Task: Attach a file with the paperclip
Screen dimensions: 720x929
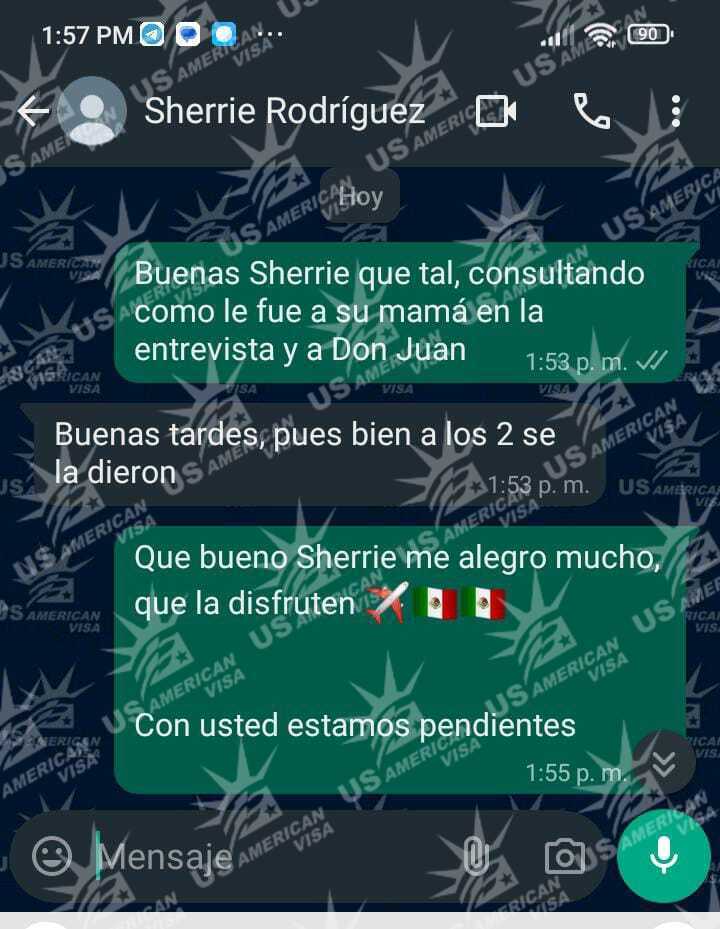Action: pos(476,856)
